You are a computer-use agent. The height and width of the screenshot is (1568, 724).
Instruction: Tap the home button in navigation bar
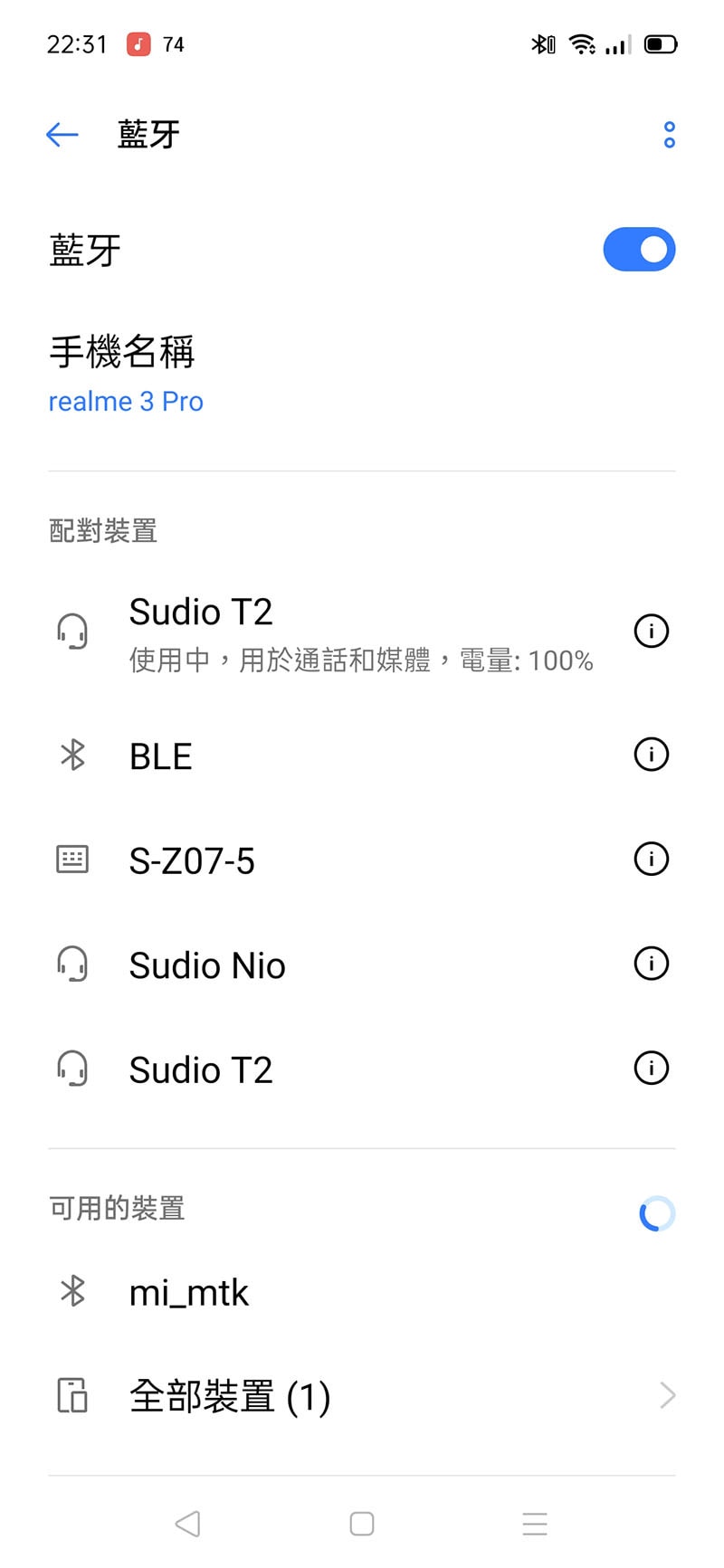pyautogui.click(x=362, y=1524)
